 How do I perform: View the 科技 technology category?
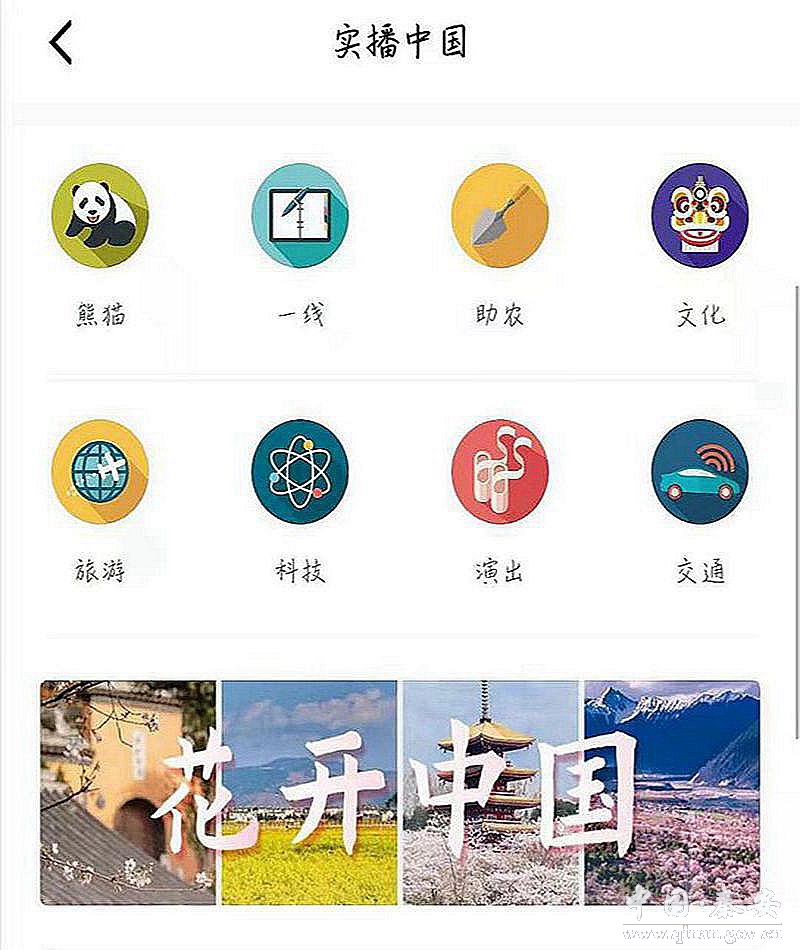tap(300, 470)
